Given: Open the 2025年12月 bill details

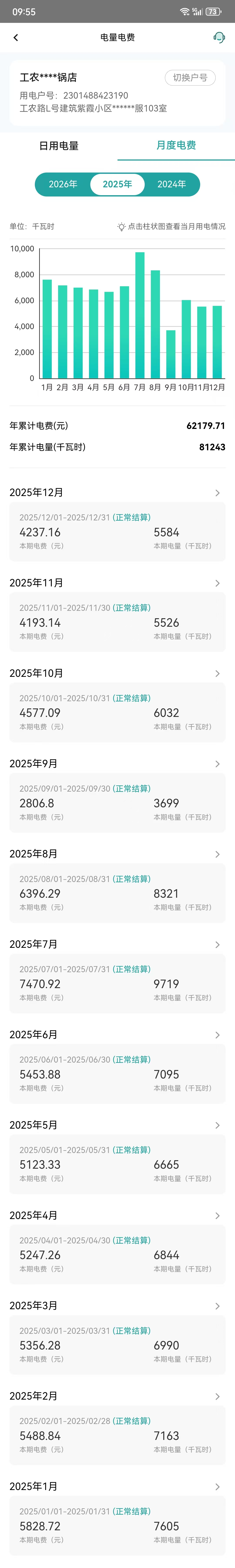Looking at the screenshot, I should (x=117, y=493).
